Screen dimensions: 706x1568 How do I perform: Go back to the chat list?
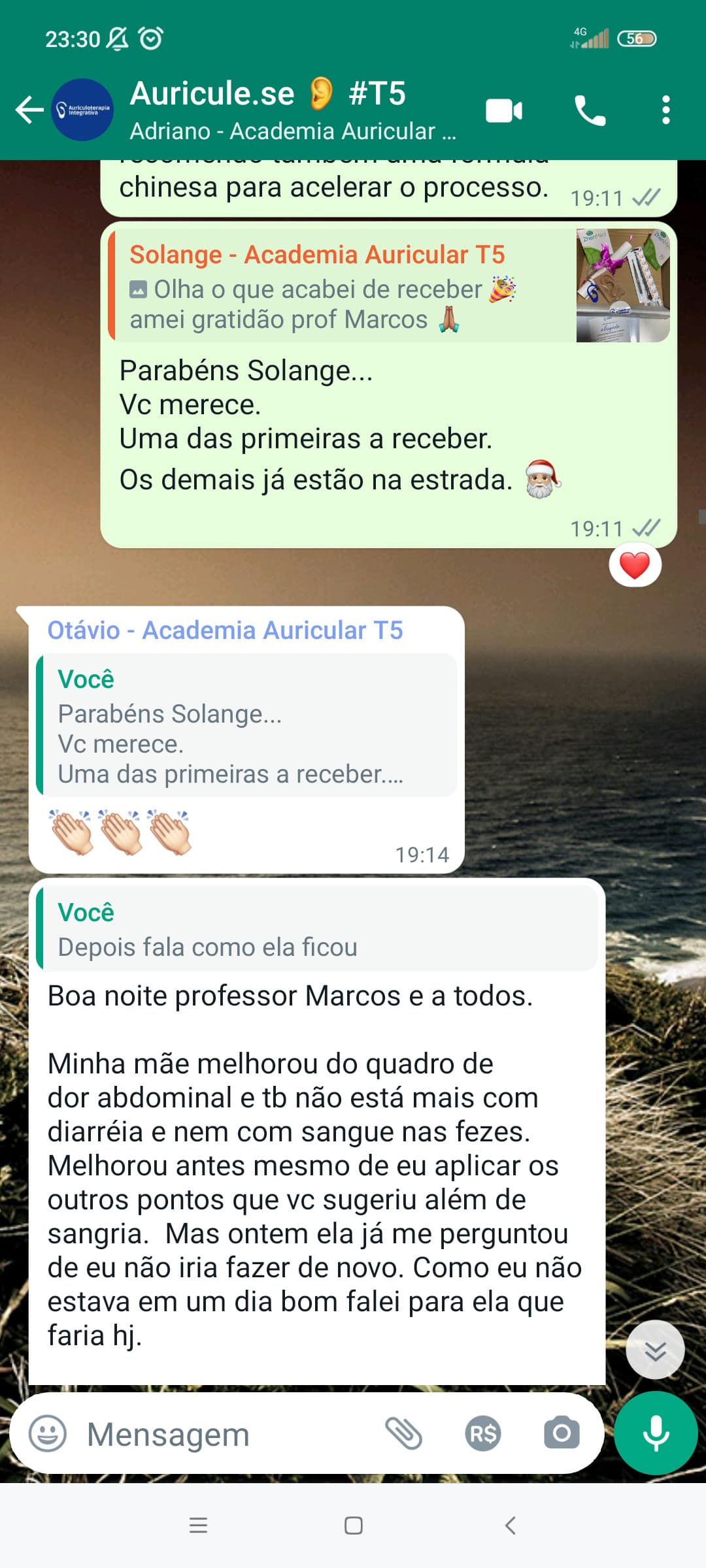[29, 110]
